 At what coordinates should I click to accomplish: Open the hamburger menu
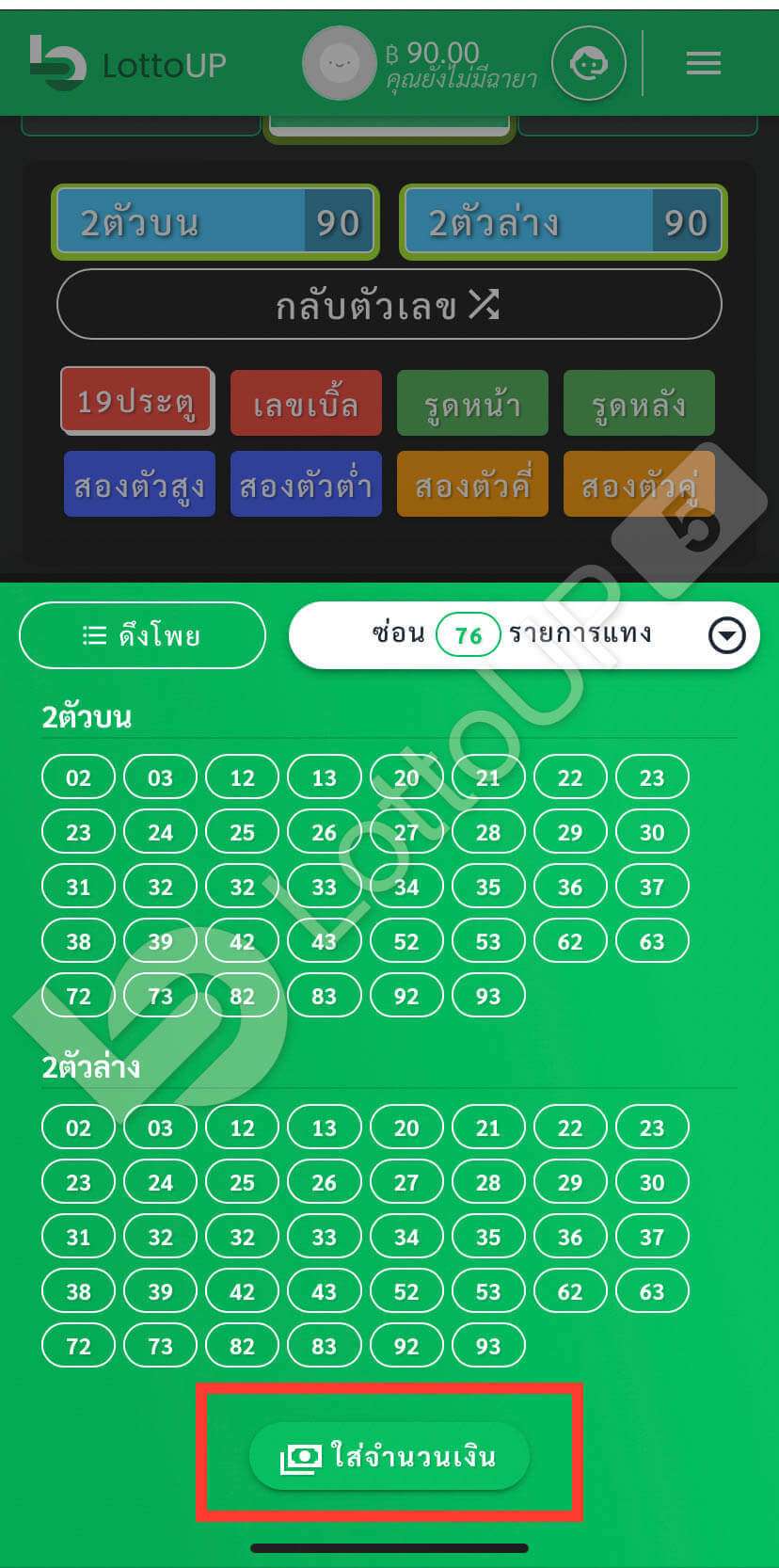click(703, 63)
